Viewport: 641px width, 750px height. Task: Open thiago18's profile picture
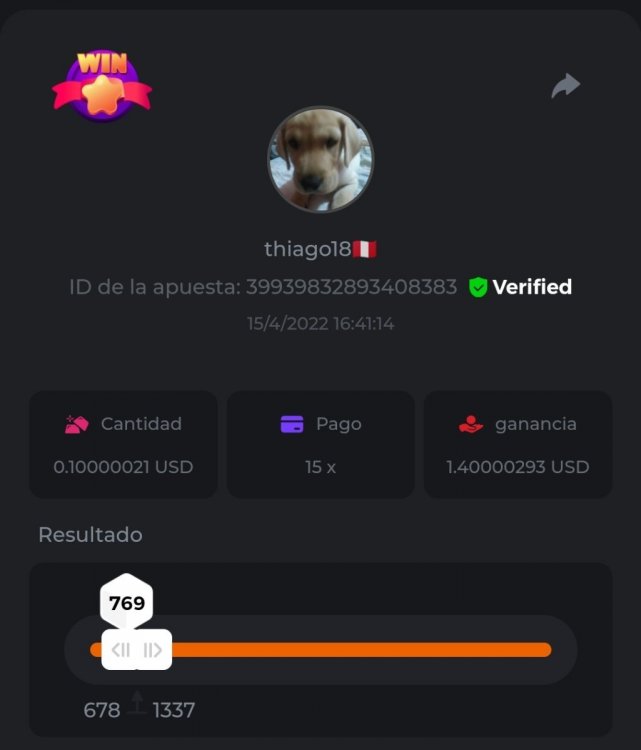click(320, 160)
